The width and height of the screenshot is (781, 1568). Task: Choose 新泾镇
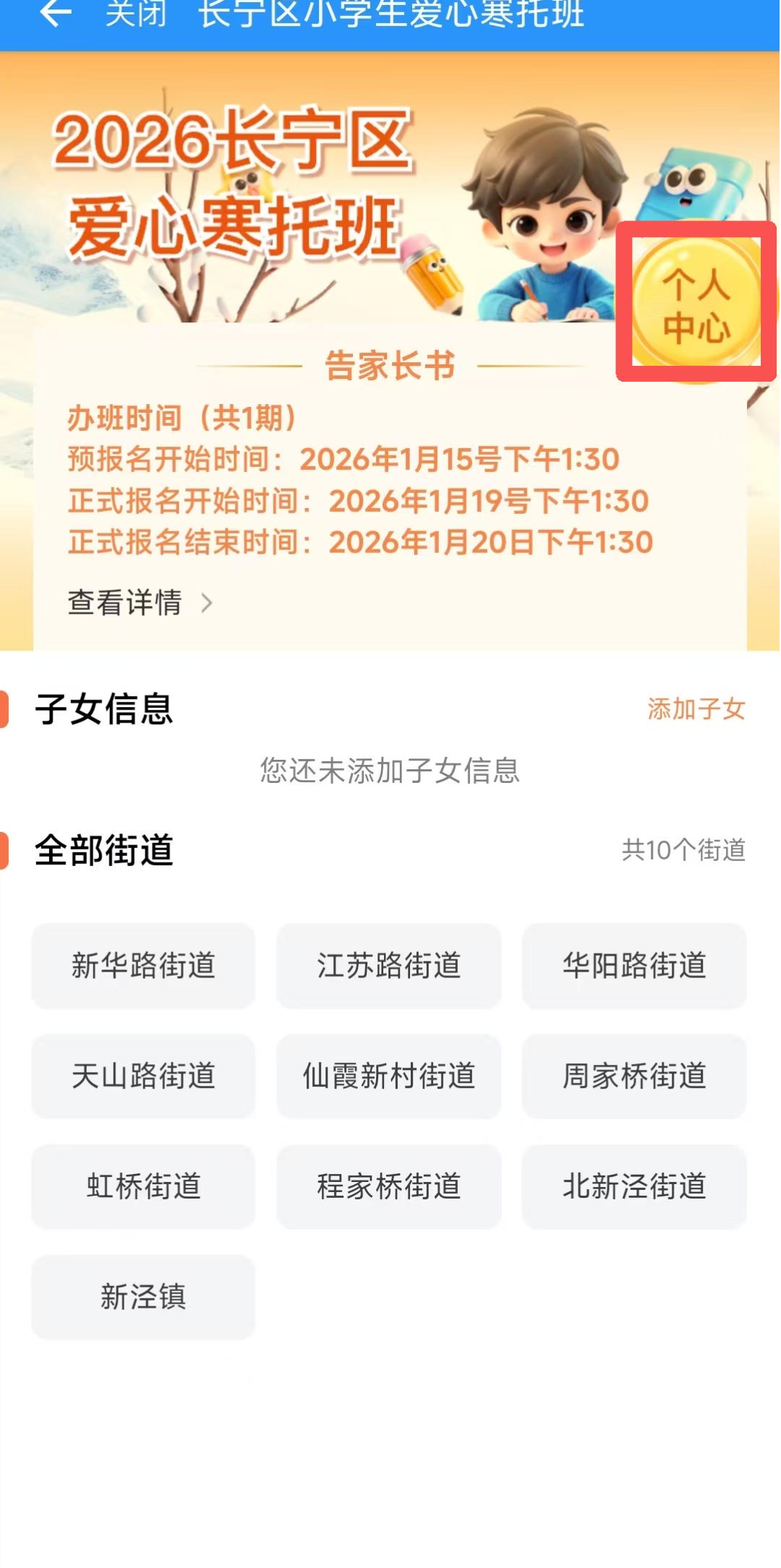[x=143, y=1297]
